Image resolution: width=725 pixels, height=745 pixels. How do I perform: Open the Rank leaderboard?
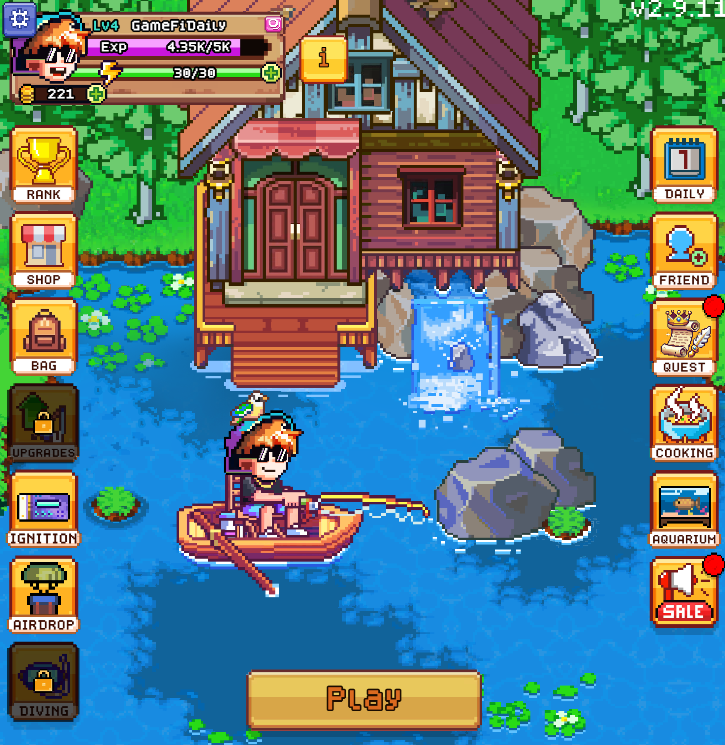[44, 165]
